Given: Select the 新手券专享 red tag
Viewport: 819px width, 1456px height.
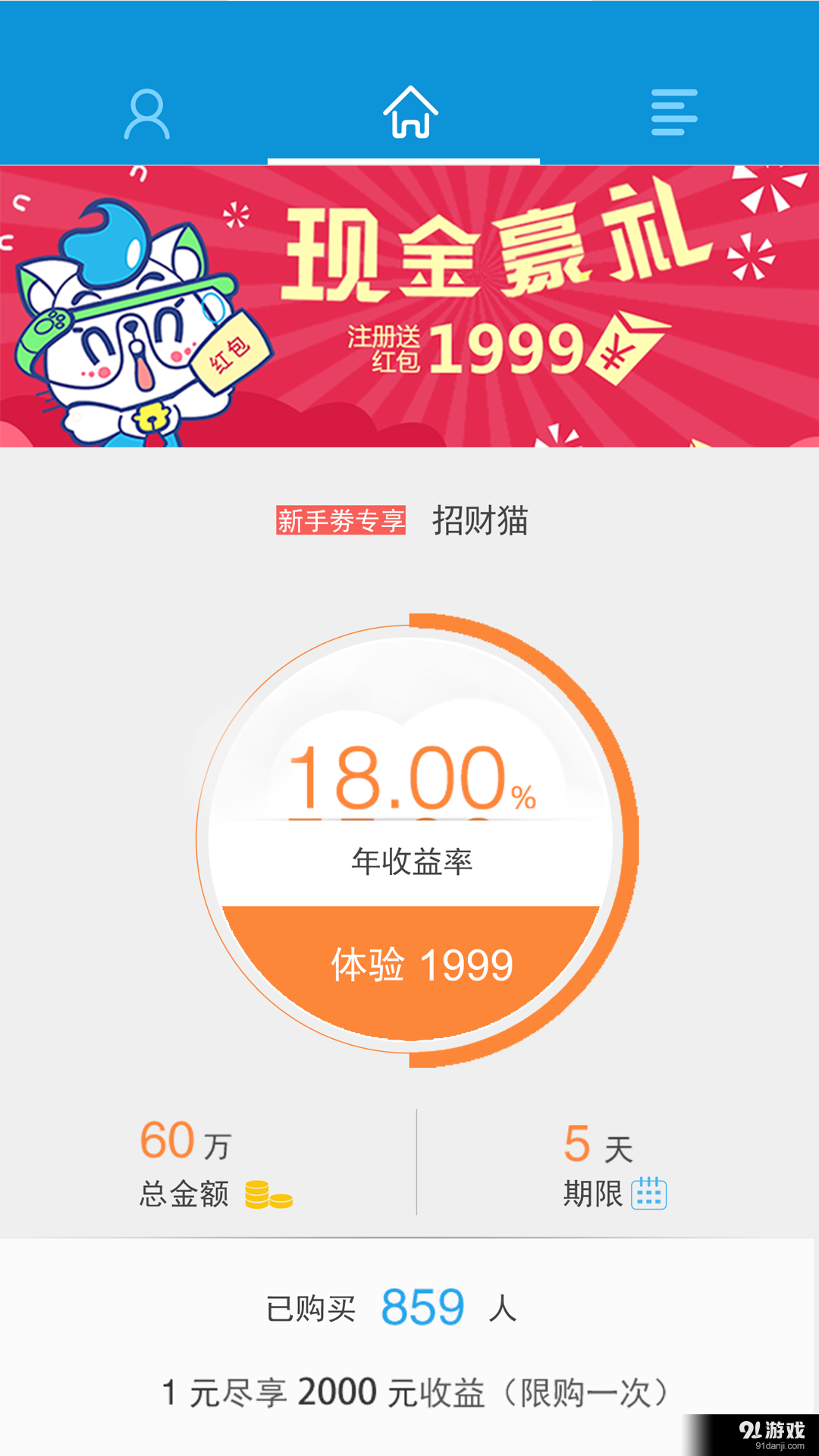Looking at the screenshot, I should click(x=340, y=519).
